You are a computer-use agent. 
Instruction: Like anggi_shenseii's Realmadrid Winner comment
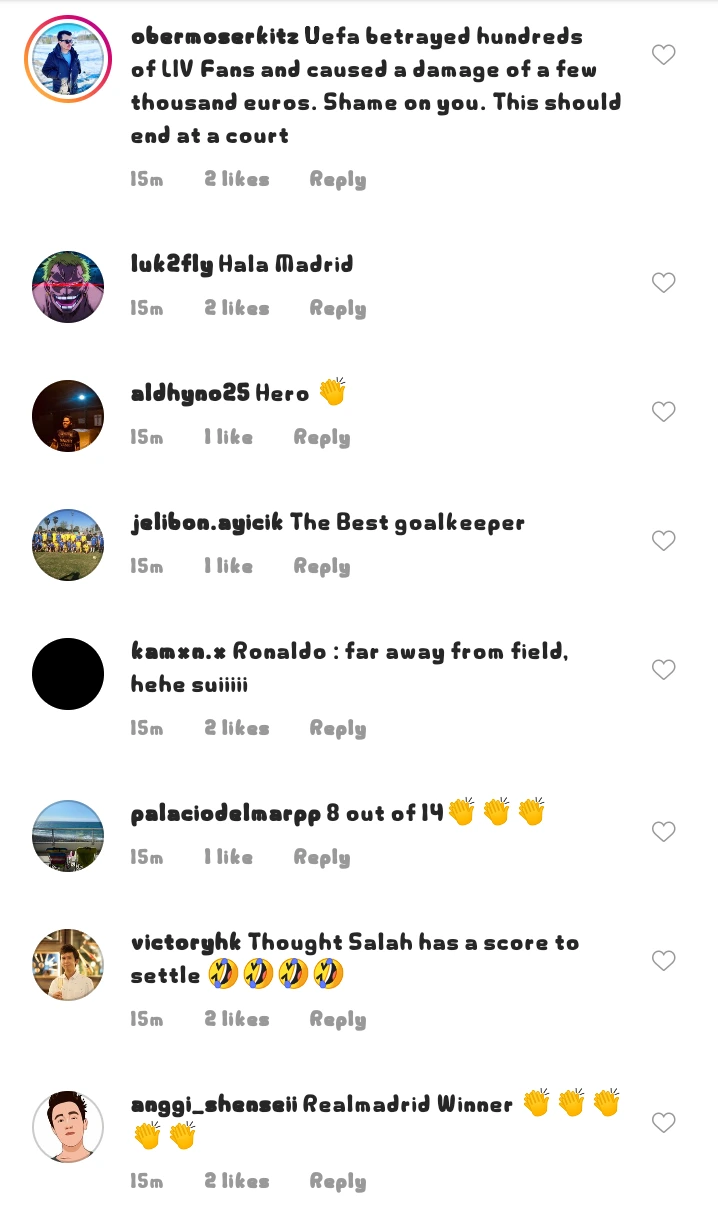[664, 1123]
